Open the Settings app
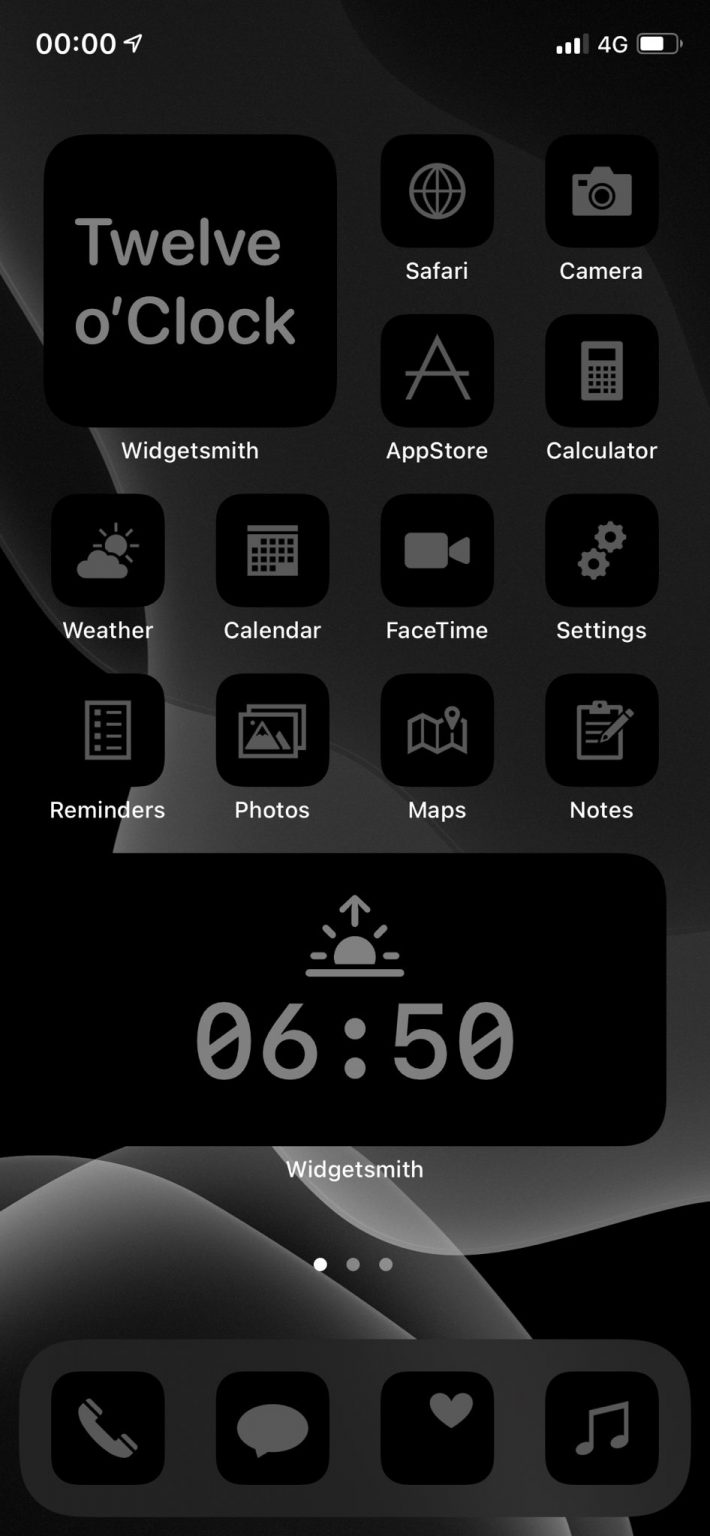 [601, 551]
